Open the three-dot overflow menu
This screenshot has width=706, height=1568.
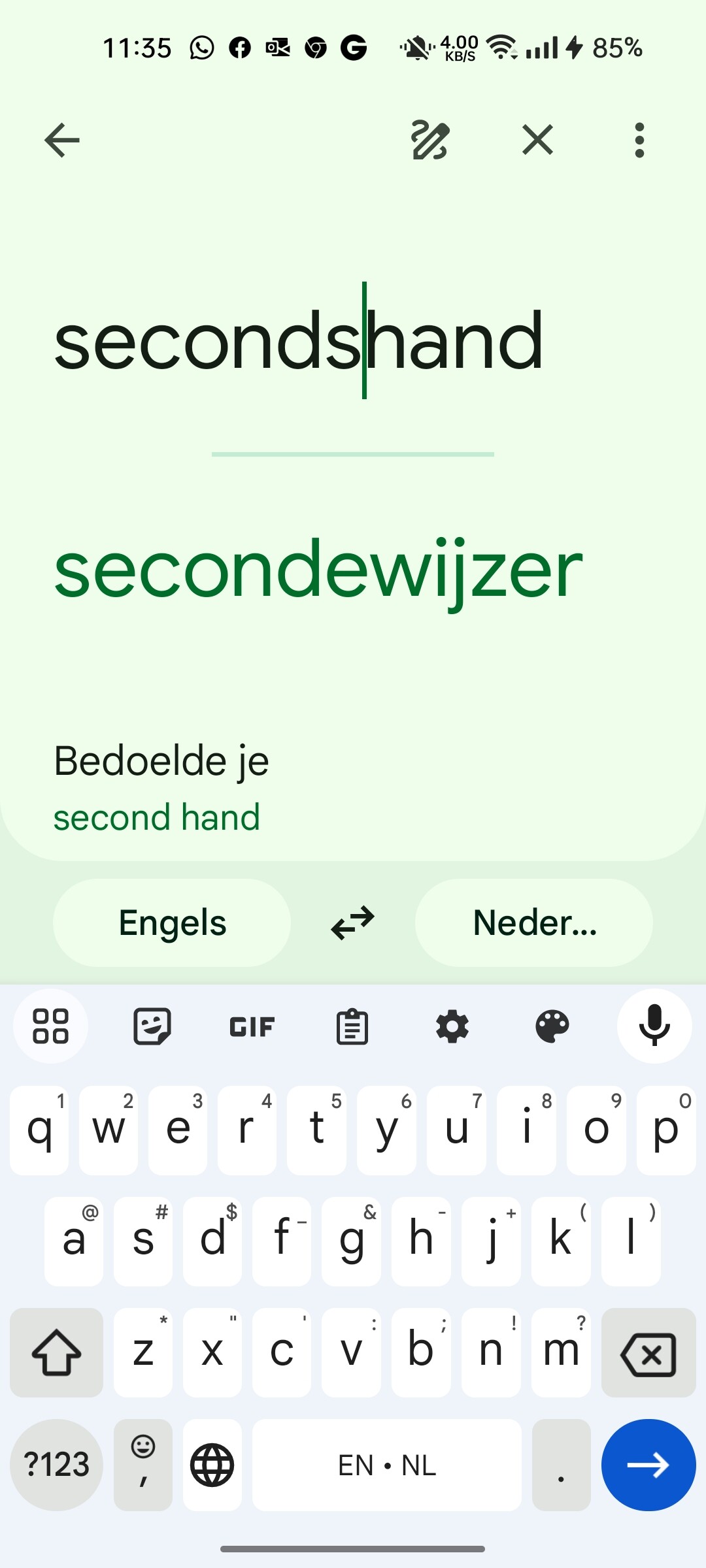point(639,140)
